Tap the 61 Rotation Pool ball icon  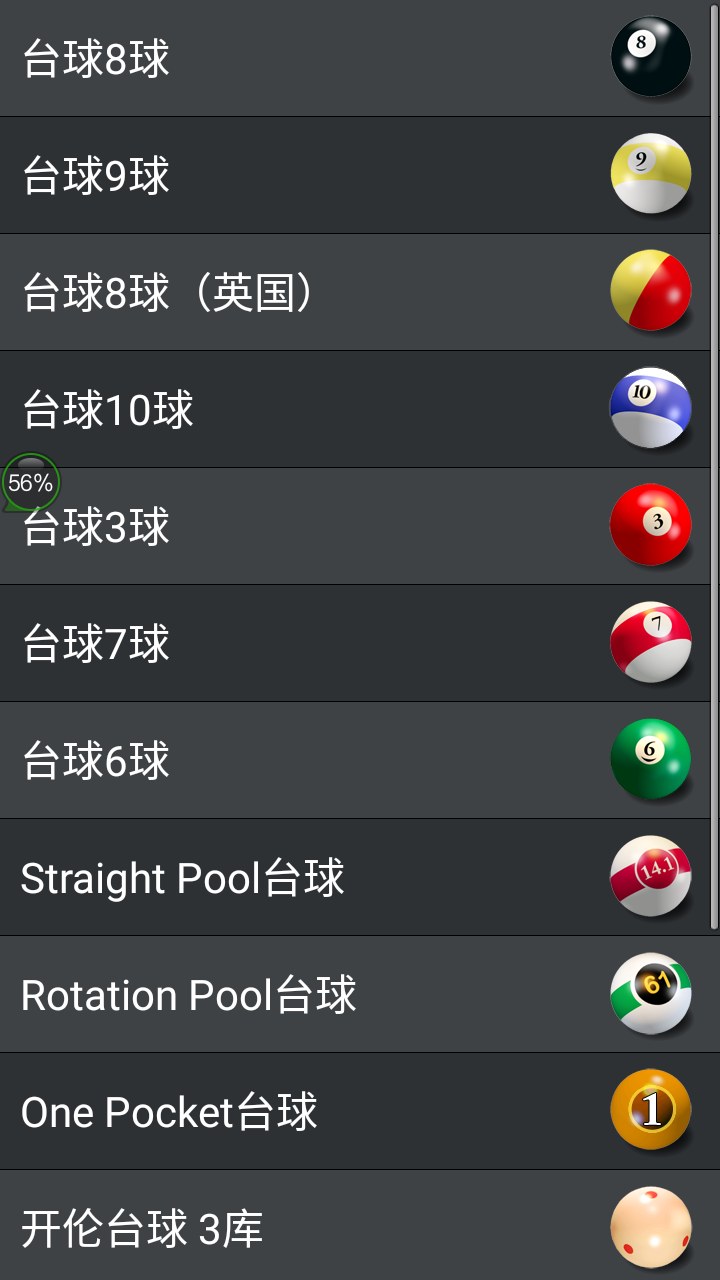(x=651, y=992)
